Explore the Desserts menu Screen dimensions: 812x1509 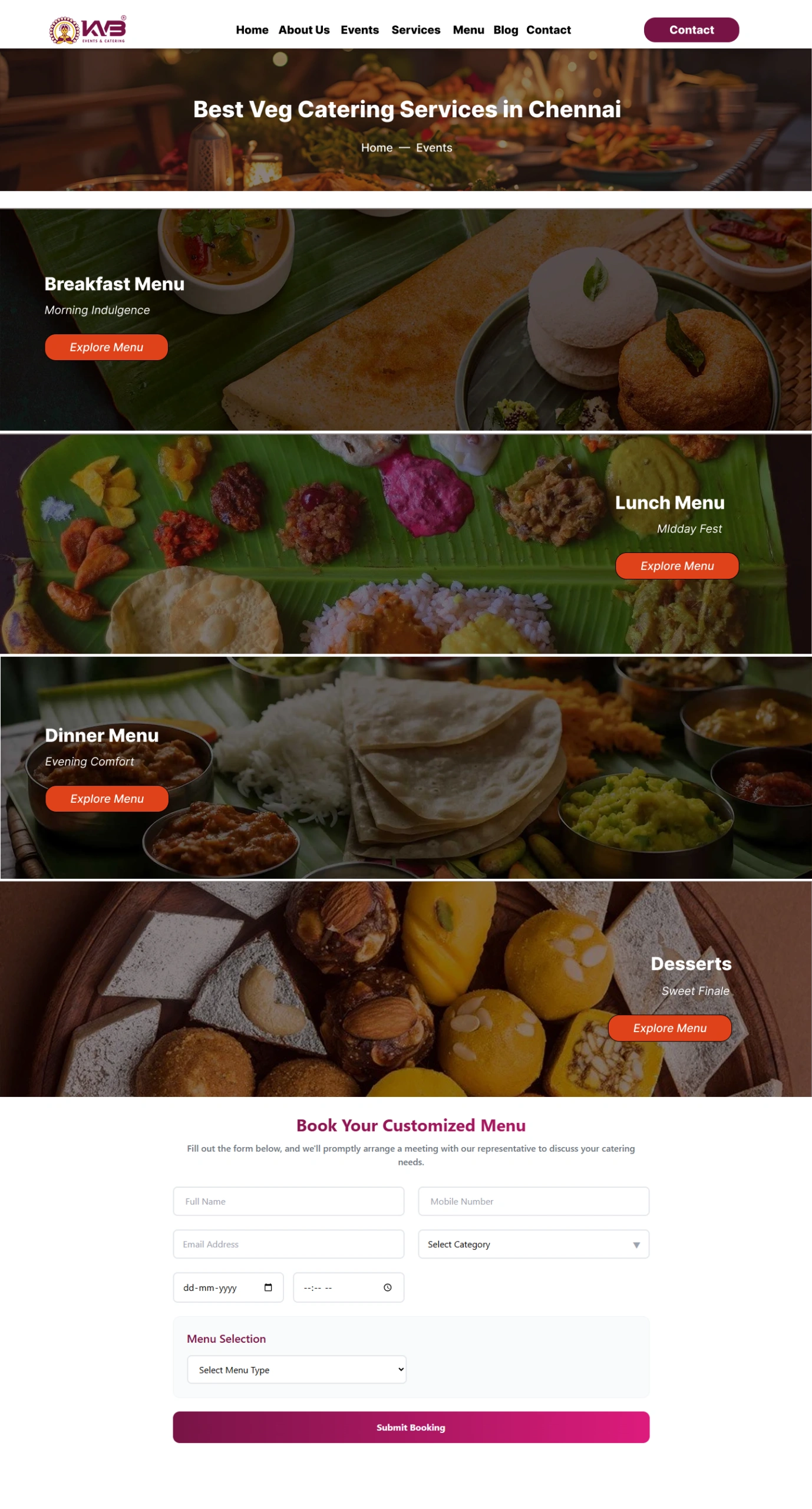669,1028
